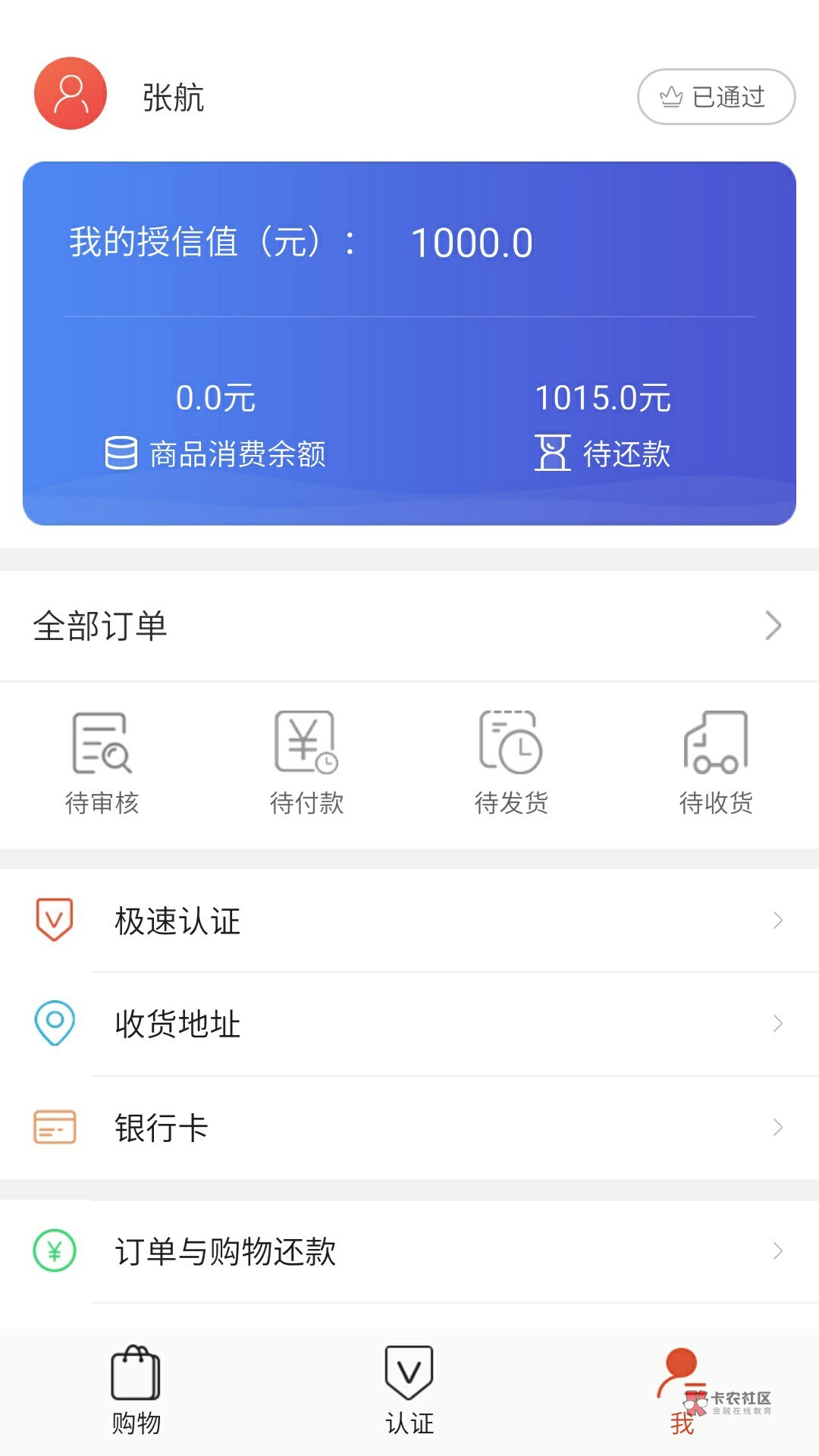View 待收货 awaiting delivery orders
819x1456 pixels.
click(x=717, y=763)
